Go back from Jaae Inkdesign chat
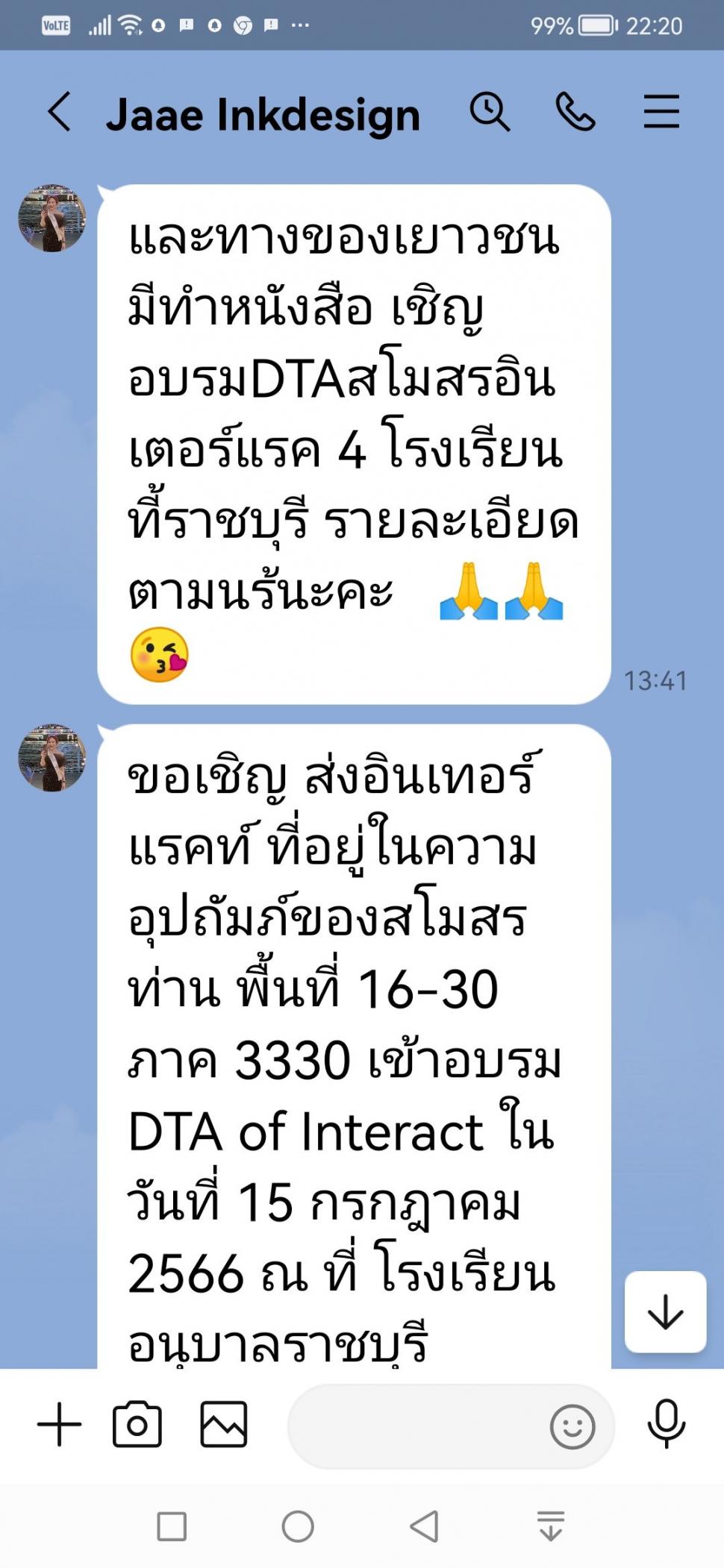 60,113
